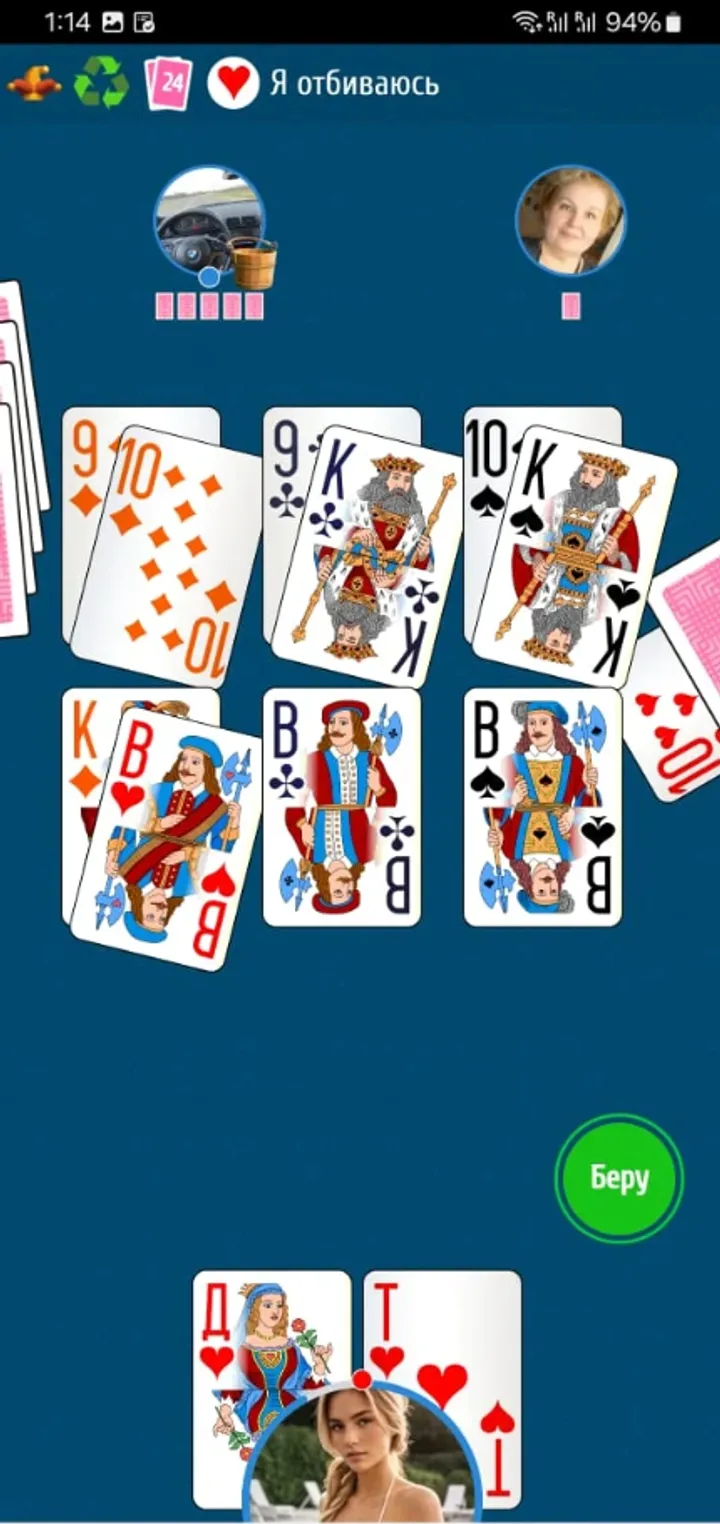Tap the green Беру button

click(619, 1178)
